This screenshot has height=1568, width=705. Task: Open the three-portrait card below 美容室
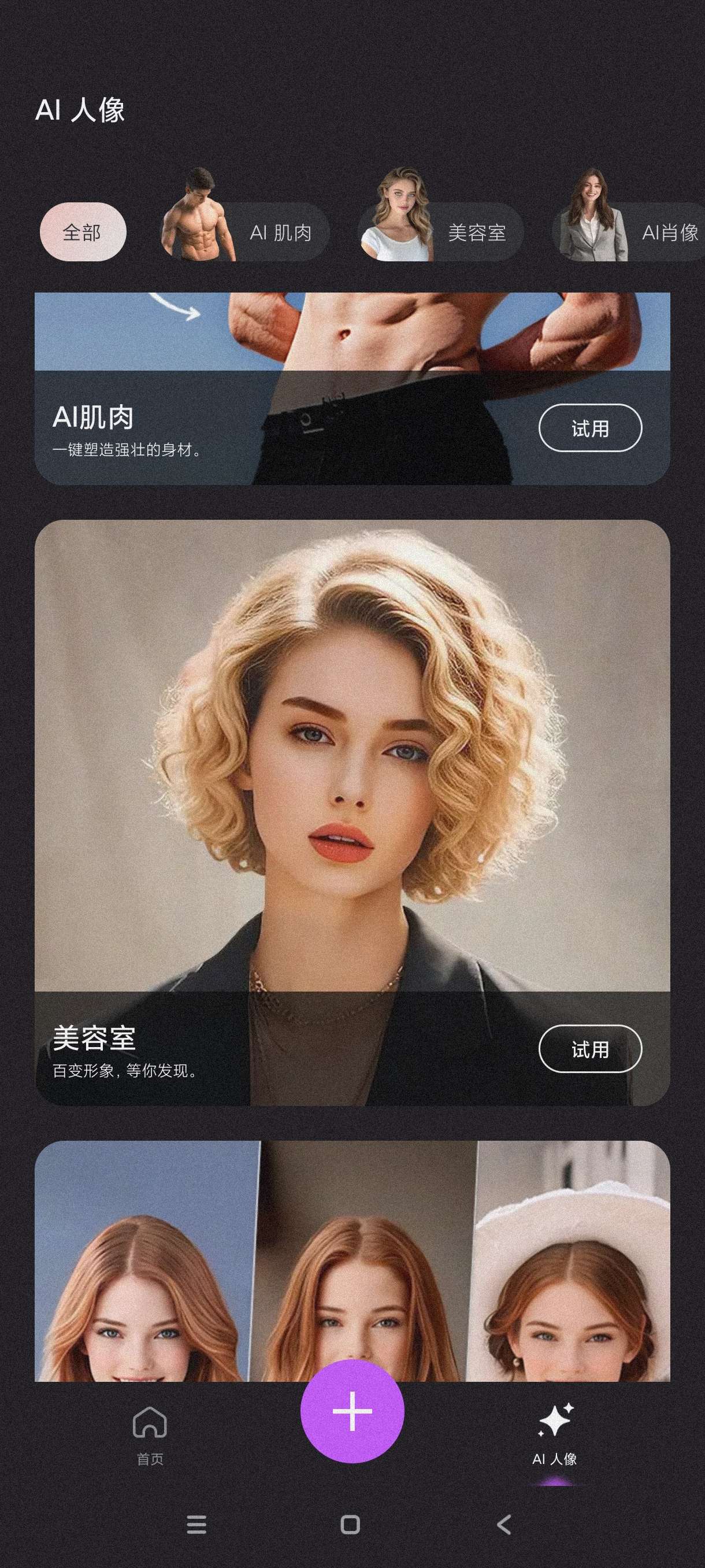pyautogui.click(x=352, y=1260)
